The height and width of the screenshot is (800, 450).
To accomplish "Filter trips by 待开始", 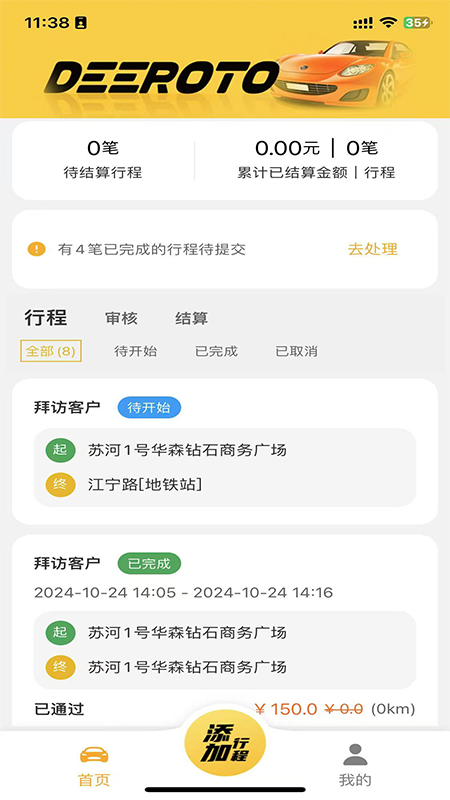I will (136, 351).
